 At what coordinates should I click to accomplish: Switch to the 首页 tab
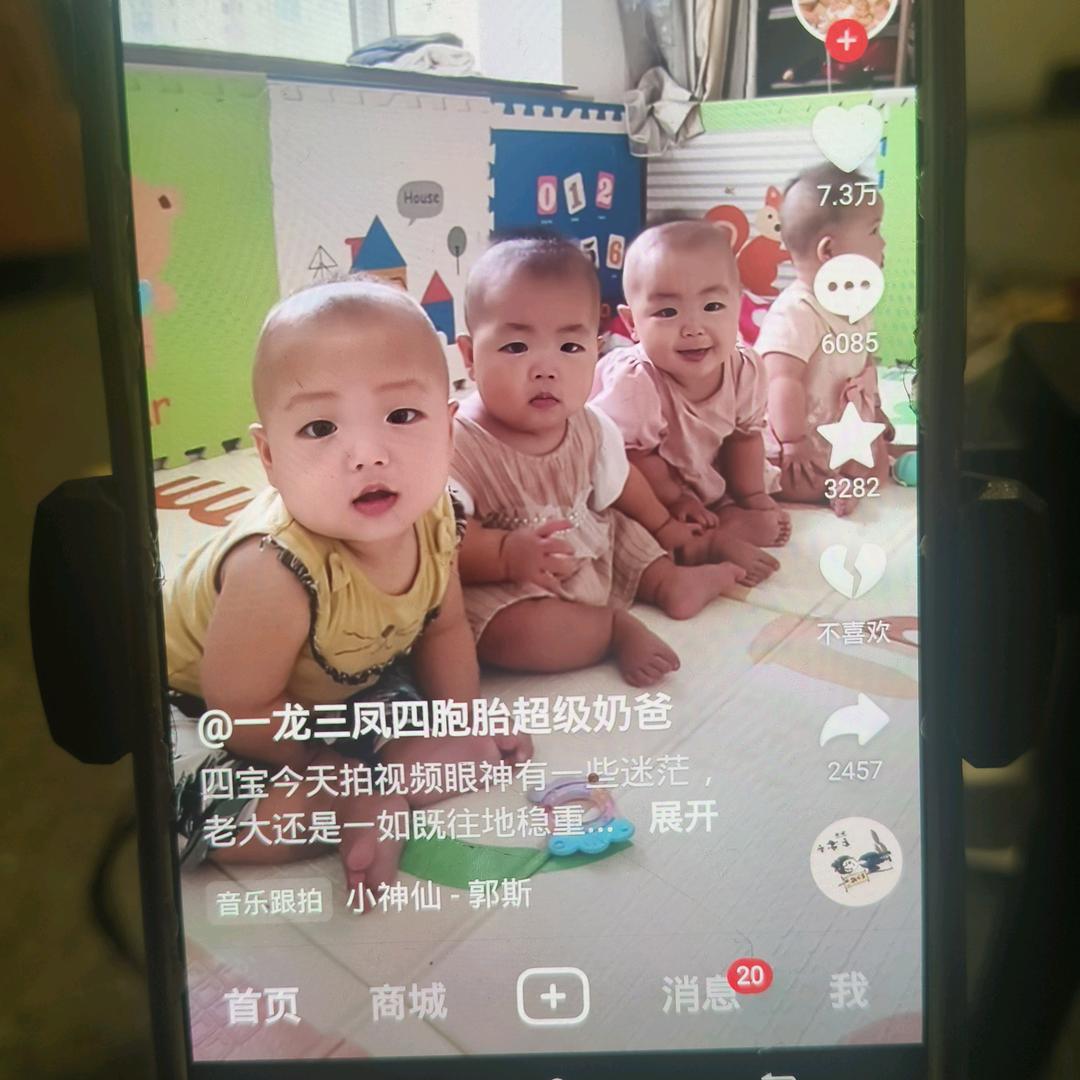pos(262,1005)
